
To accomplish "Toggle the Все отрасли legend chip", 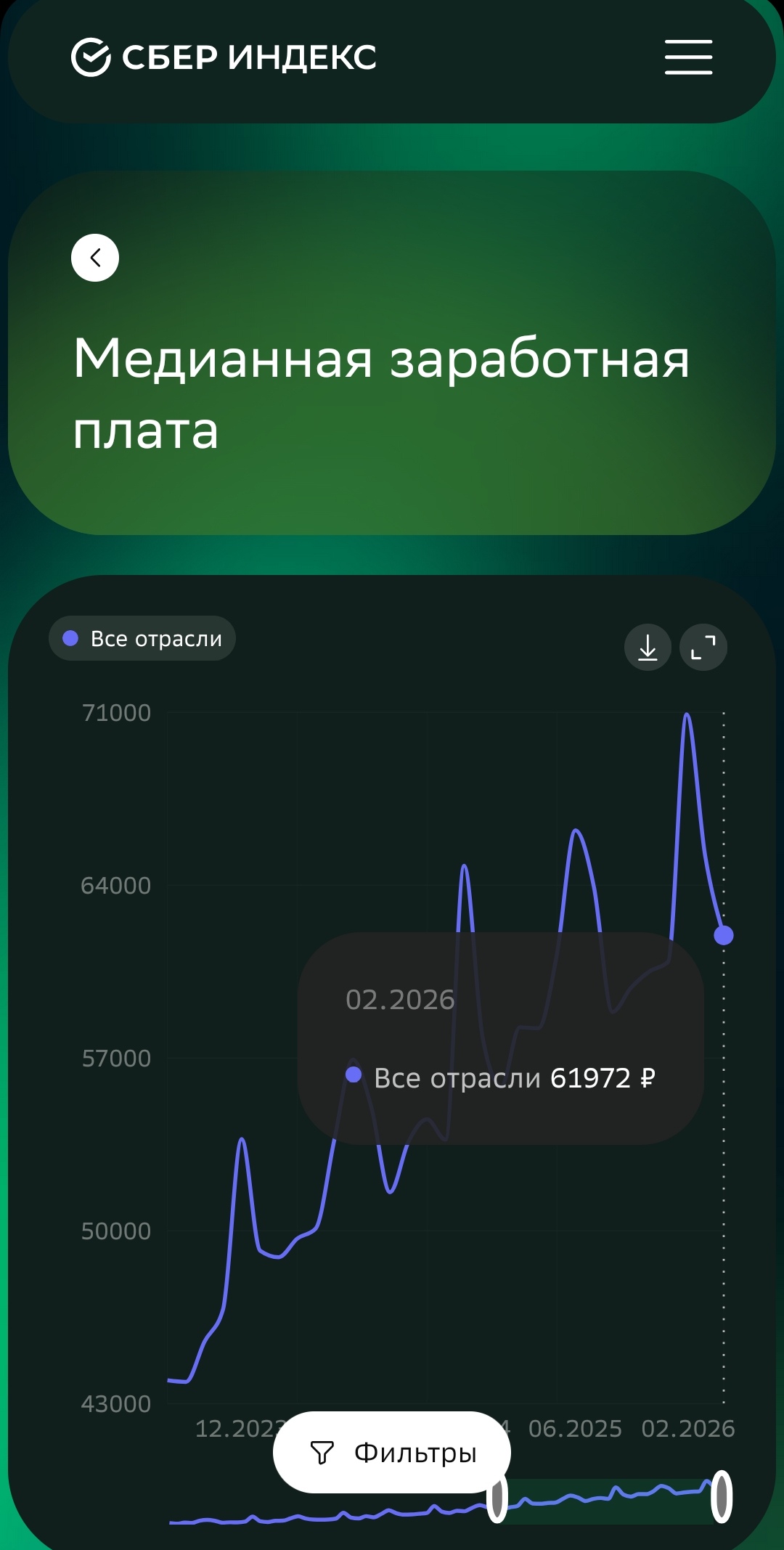I will click(x=142, y=639).
